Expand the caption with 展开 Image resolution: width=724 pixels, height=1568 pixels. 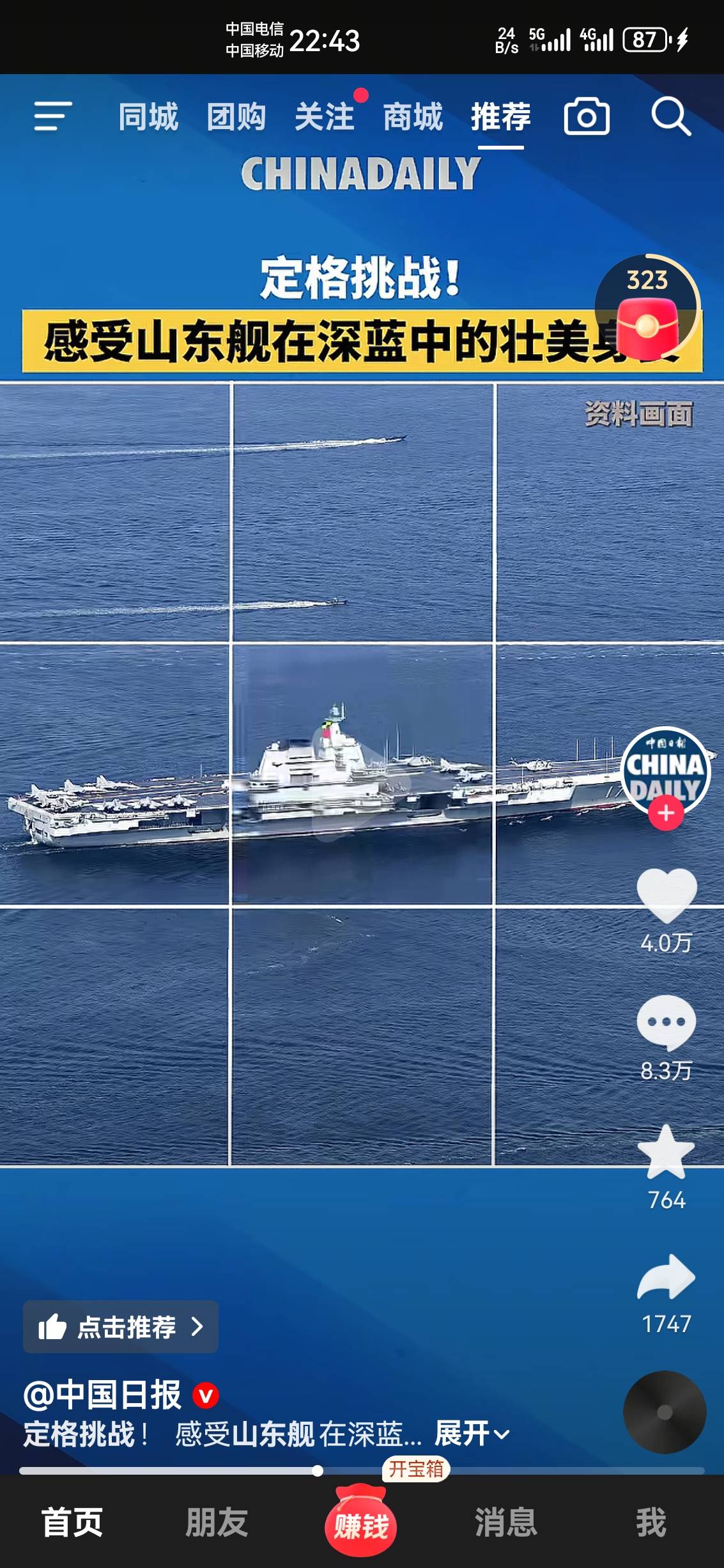(x=472, y=1434)
